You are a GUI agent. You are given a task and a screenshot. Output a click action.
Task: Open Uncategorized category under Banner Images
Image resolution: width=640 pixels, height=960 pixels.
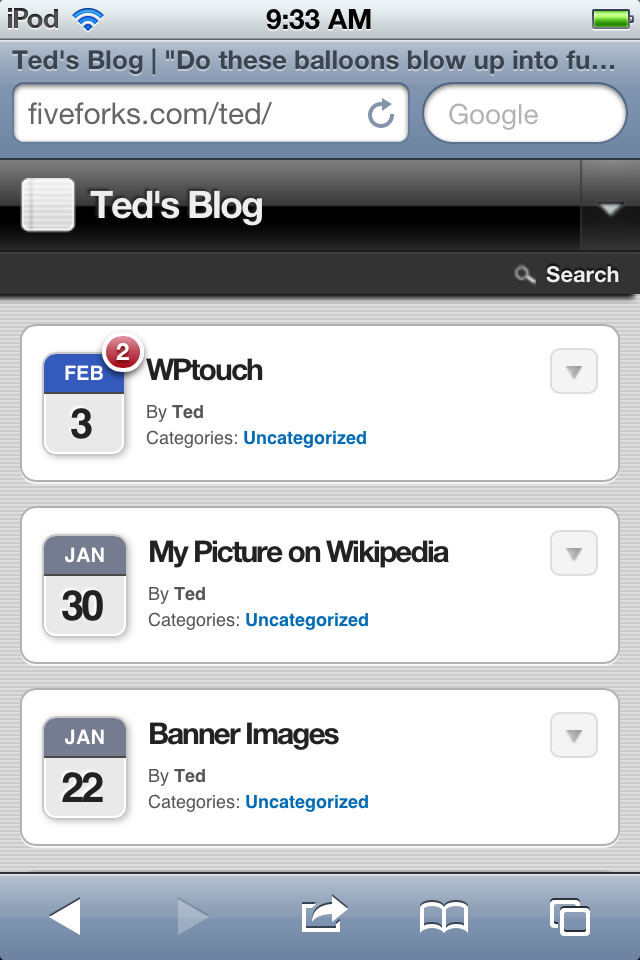[x=307, y=802]
